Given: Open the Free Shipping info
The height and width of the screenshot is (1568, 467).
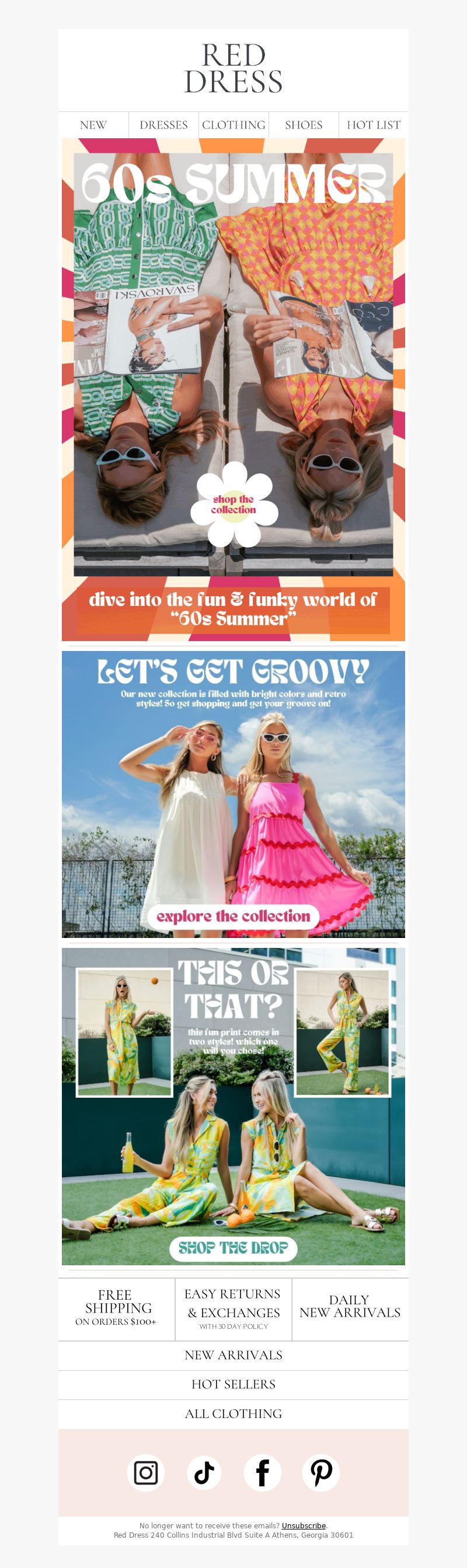Looking at the screenshot, I should coord(116,1308).
